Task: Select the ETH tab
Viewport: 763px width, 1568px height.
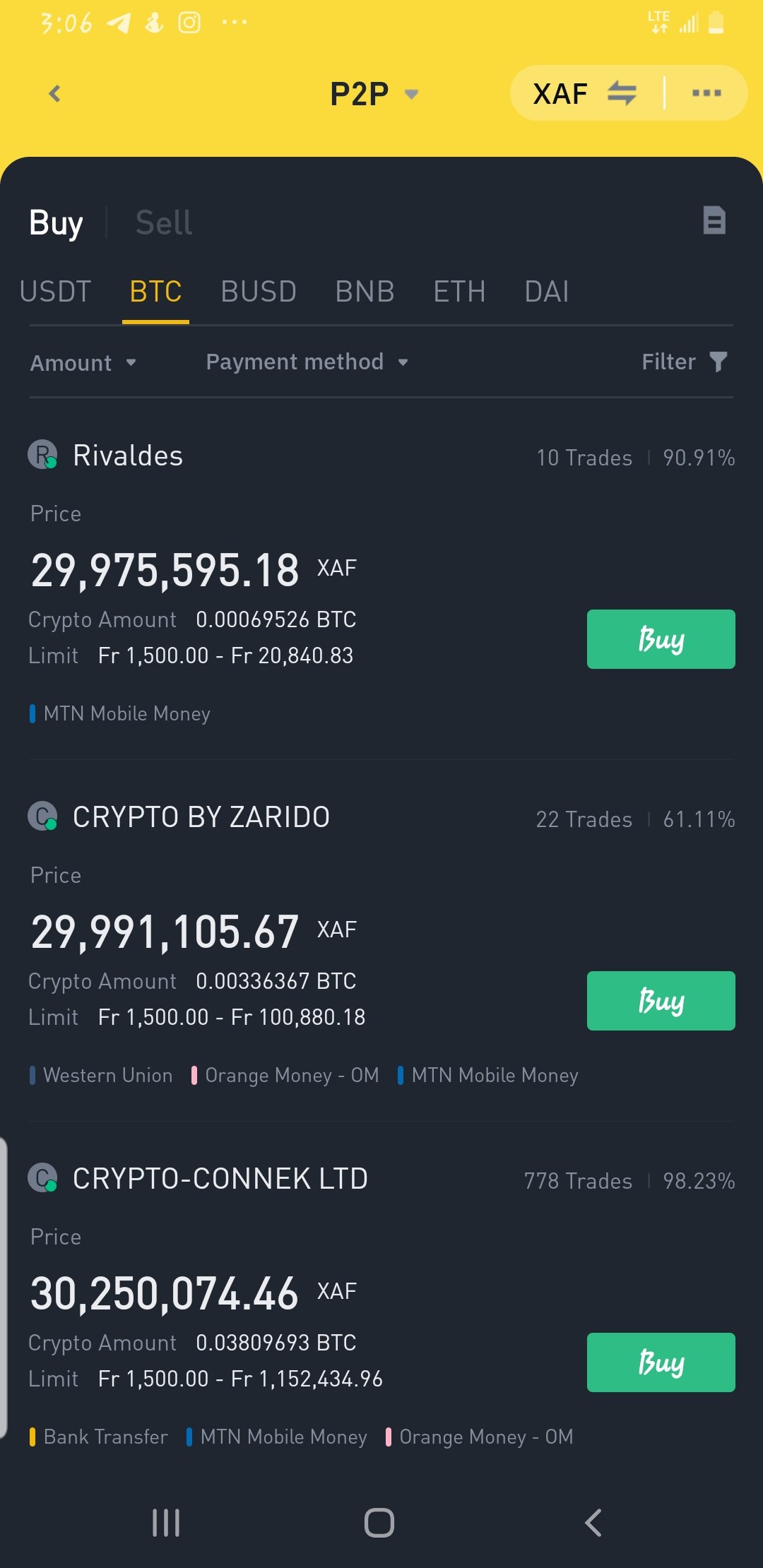Action: (x=459, y=291)
